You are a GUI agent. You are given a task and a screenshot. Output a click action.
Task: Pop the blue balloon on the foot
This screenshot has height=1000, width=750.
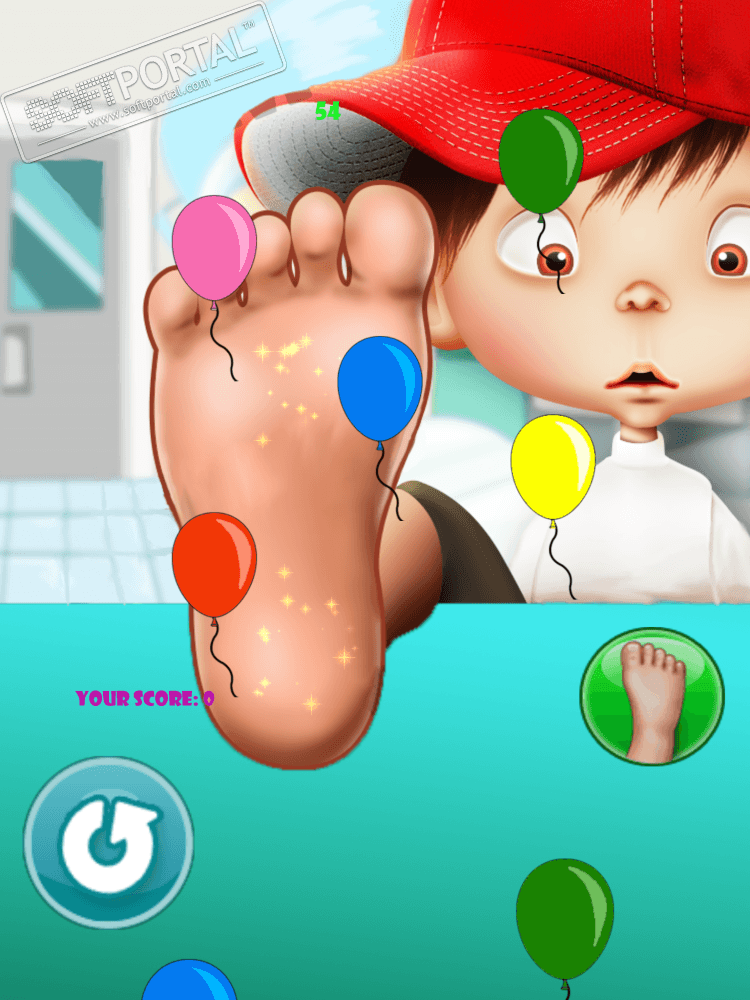tap(379, 388)
